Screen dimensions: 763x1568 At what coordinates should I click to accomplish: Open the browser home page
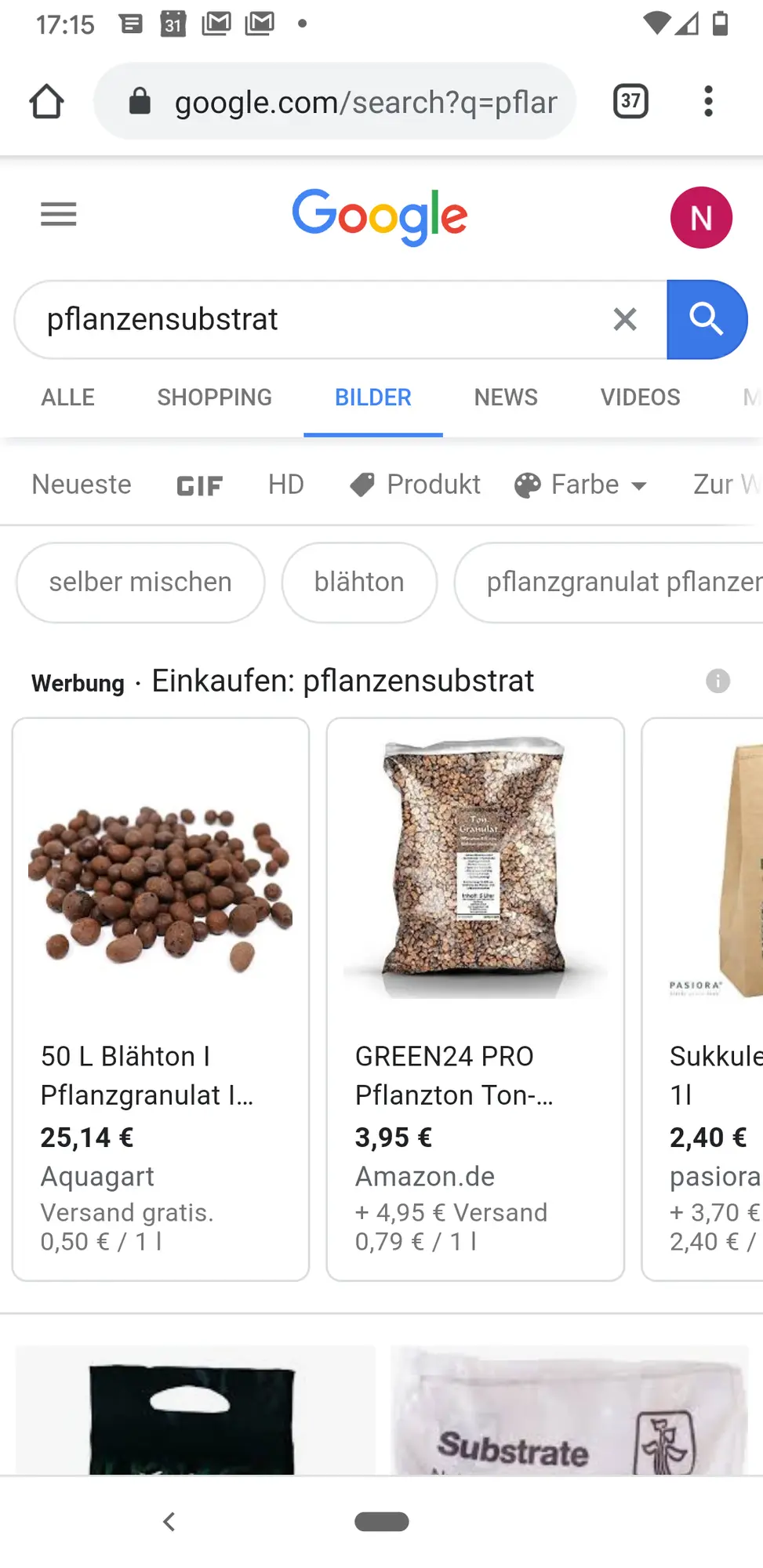(x=46, y=101)
